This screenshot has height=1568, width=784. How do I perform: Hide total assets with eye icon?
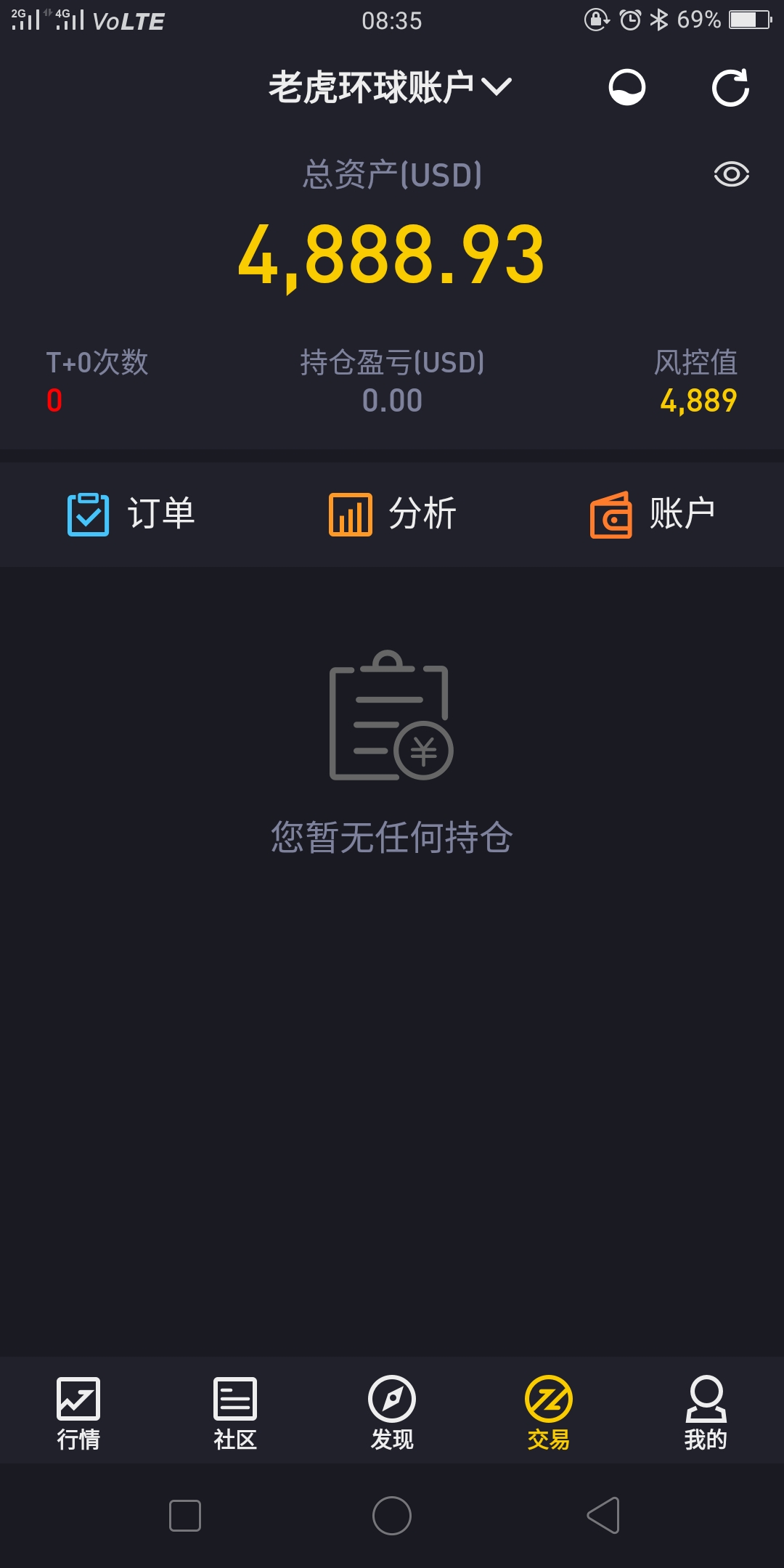pos(731,174)
